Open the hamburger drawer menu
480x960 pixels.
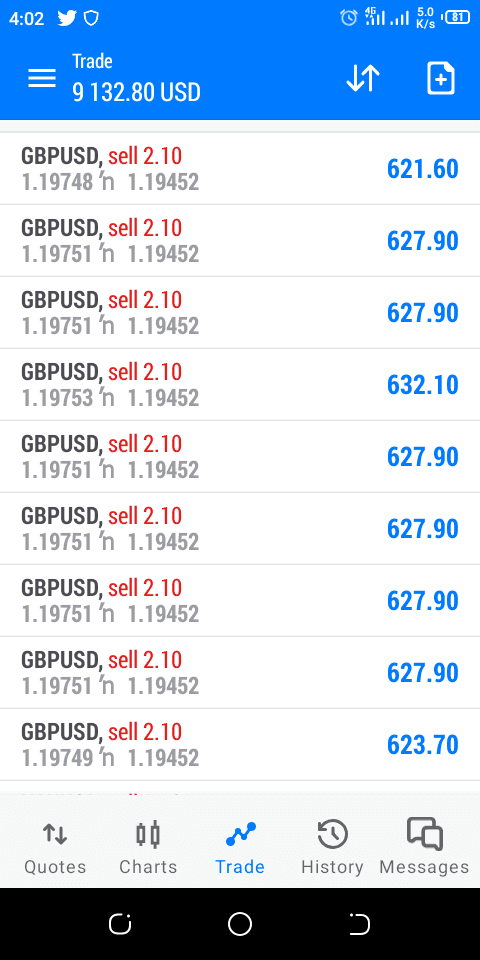click(42, 78)
